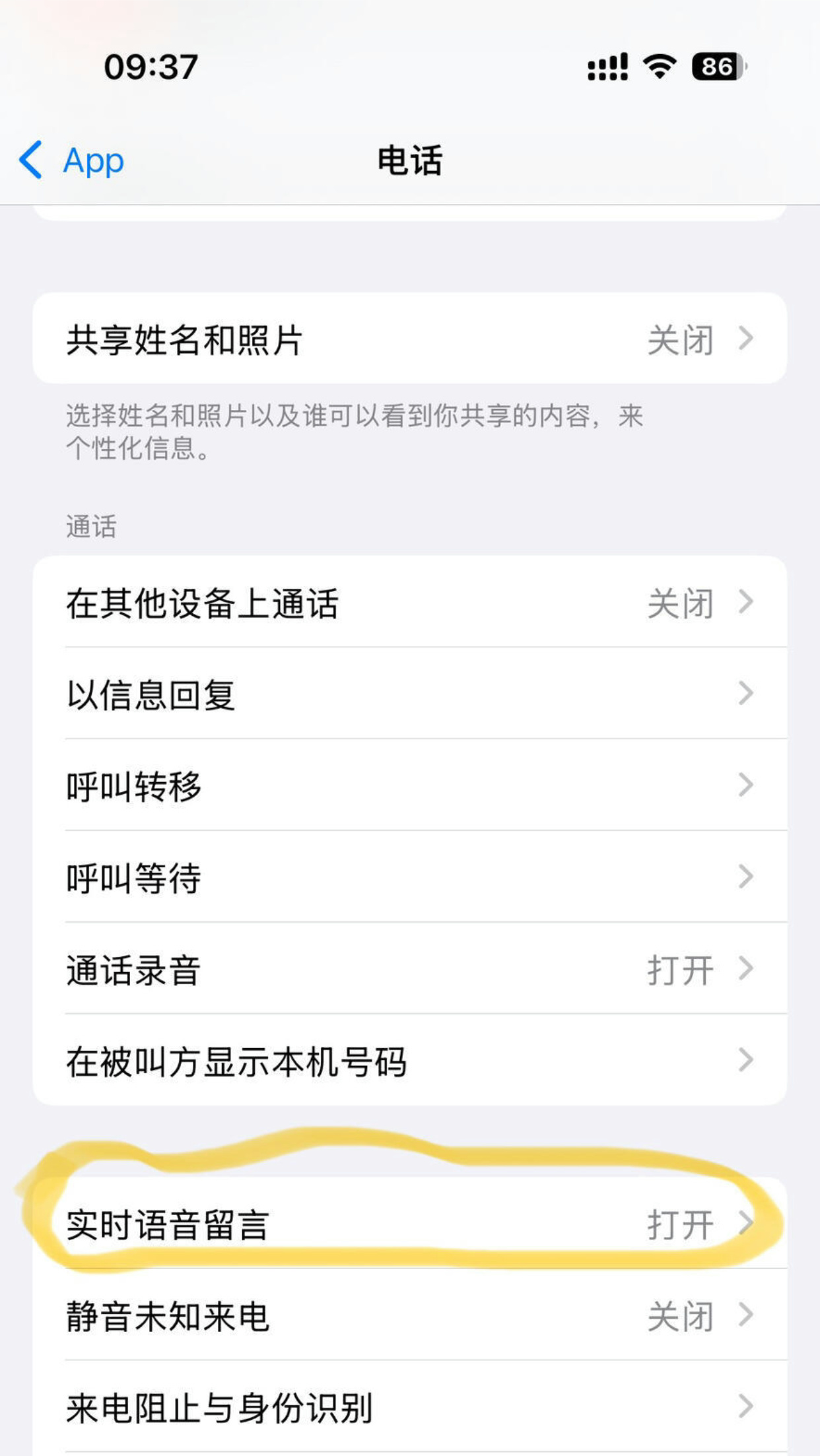This screenshot has height=1456, width=820.
Task: Open 实时语音留言 to disable it
Action: tap(409, 1224)
